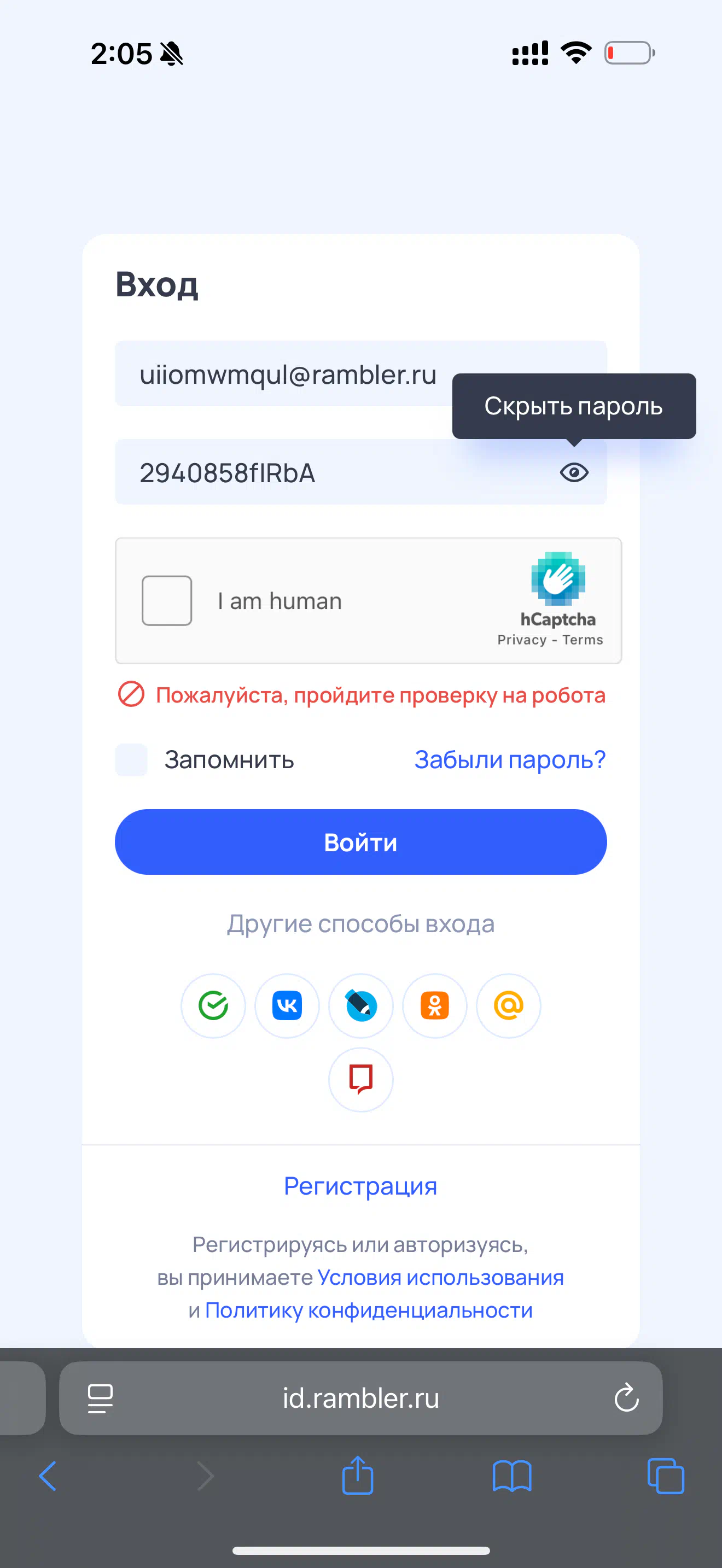Enable the Запомнить checkbox

(131, 759)
